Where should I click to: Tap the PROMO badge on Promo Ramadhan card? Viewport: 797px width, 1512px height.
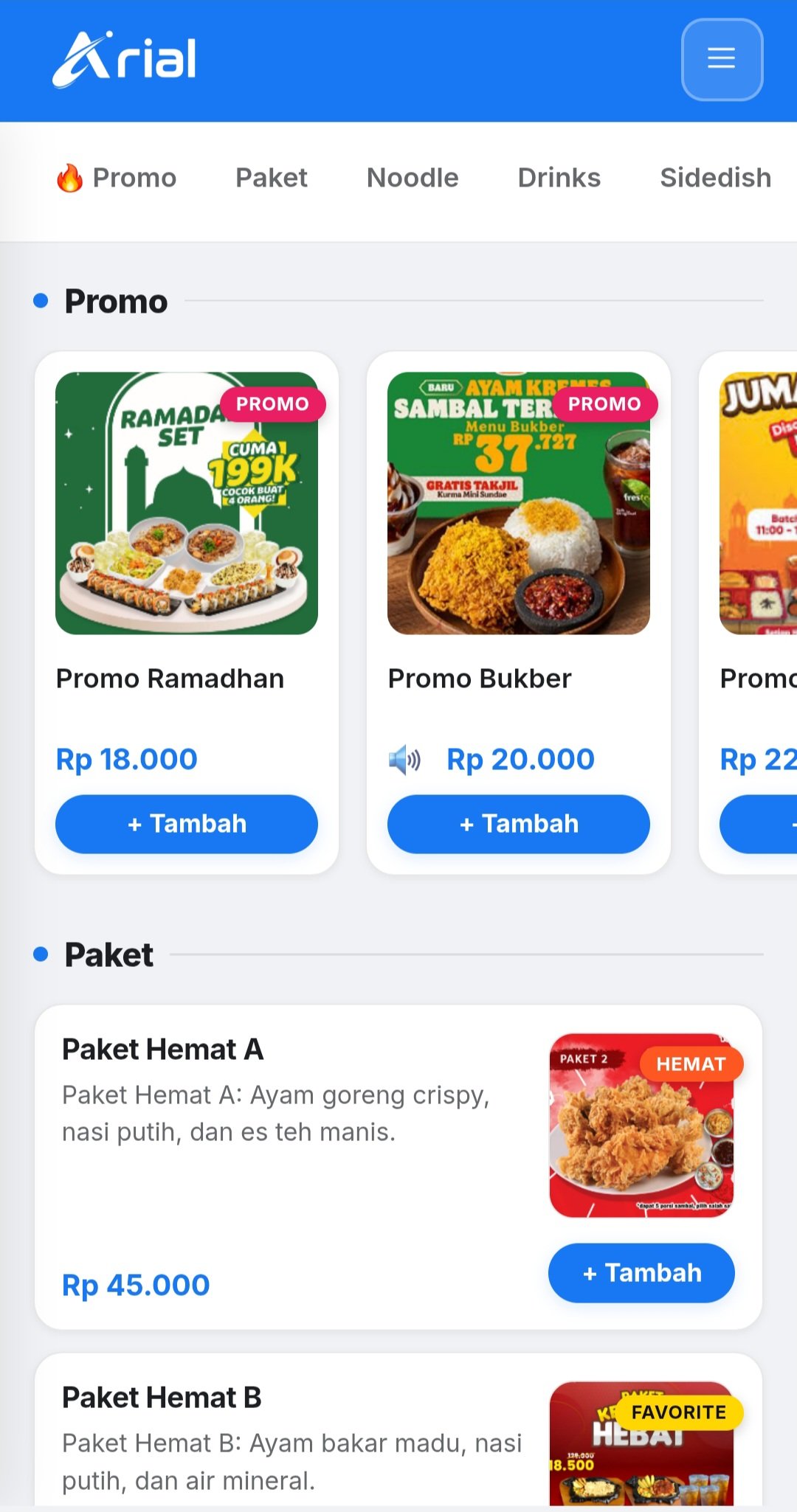pyautogui.click(x=273, y=403)
